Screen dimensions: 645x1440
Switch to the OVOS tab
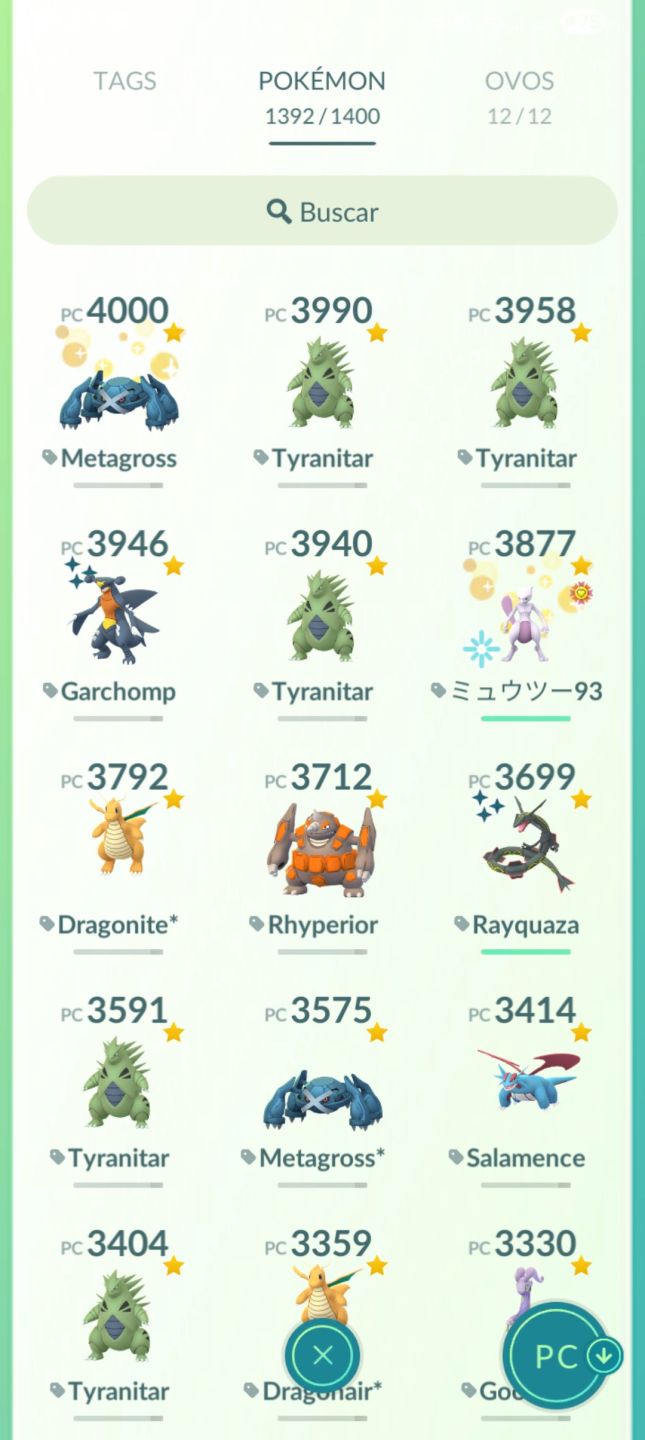click(519, 96)
